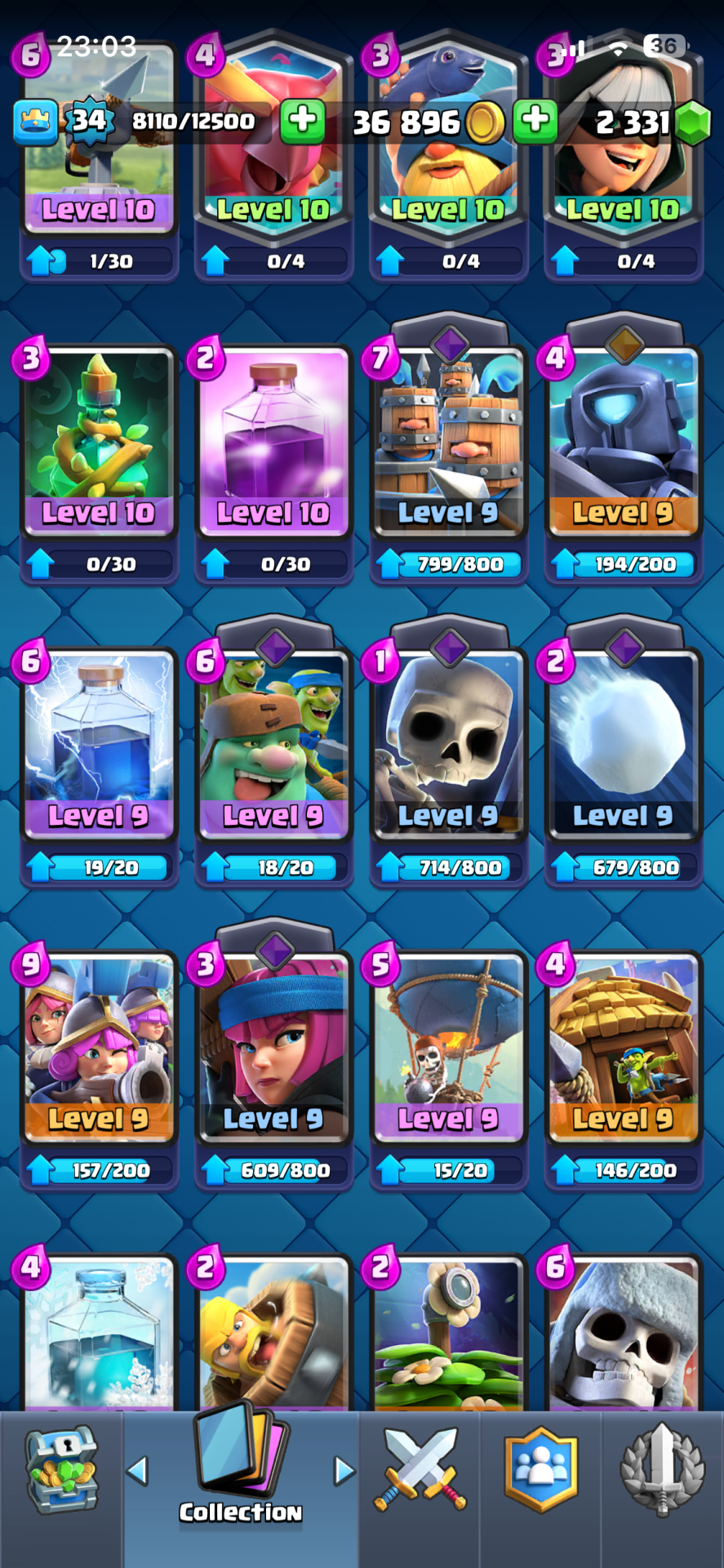724x1568 pixels.
Task: Select the Skeletons card 714/800
Action: pos(448,745)
